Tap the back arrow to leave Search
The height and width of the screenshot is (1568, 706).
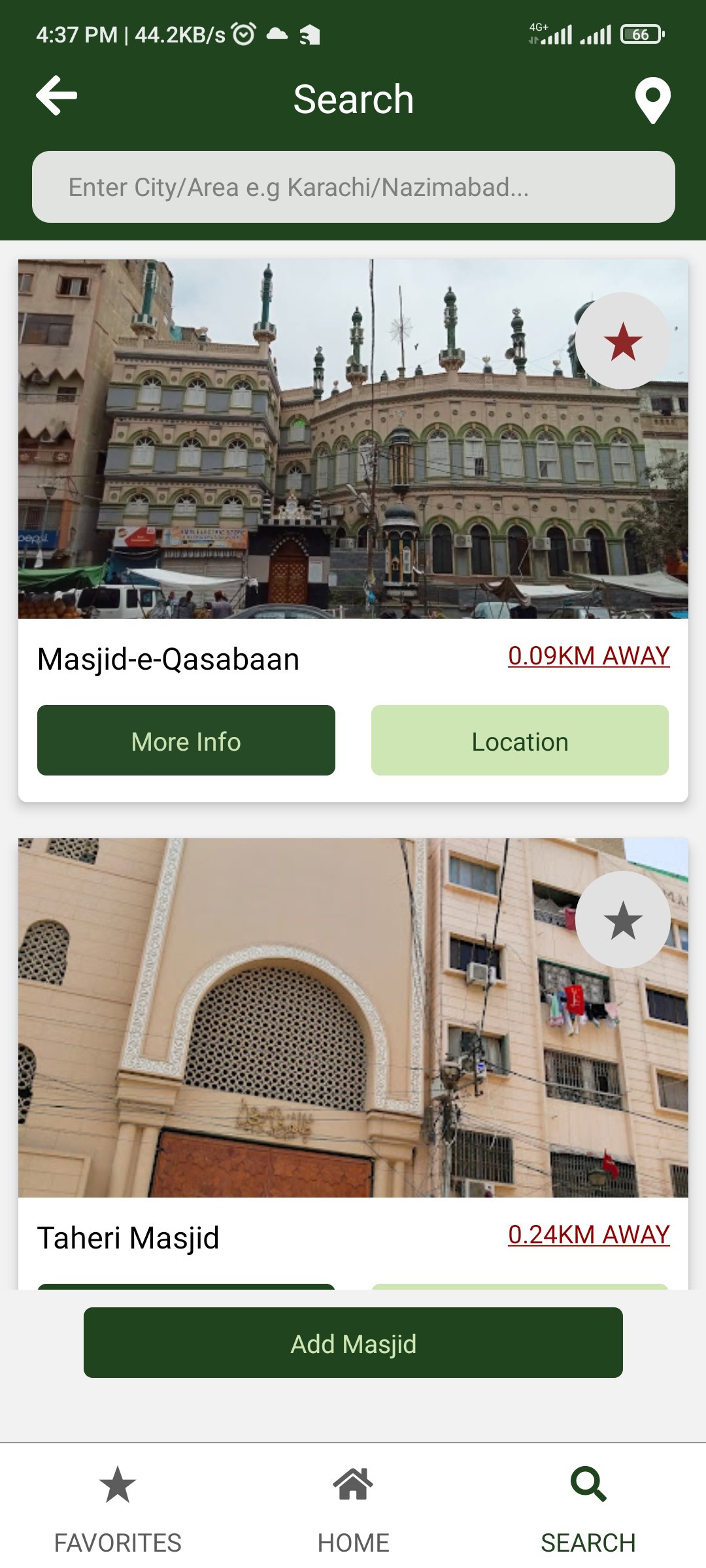[56, 97]
